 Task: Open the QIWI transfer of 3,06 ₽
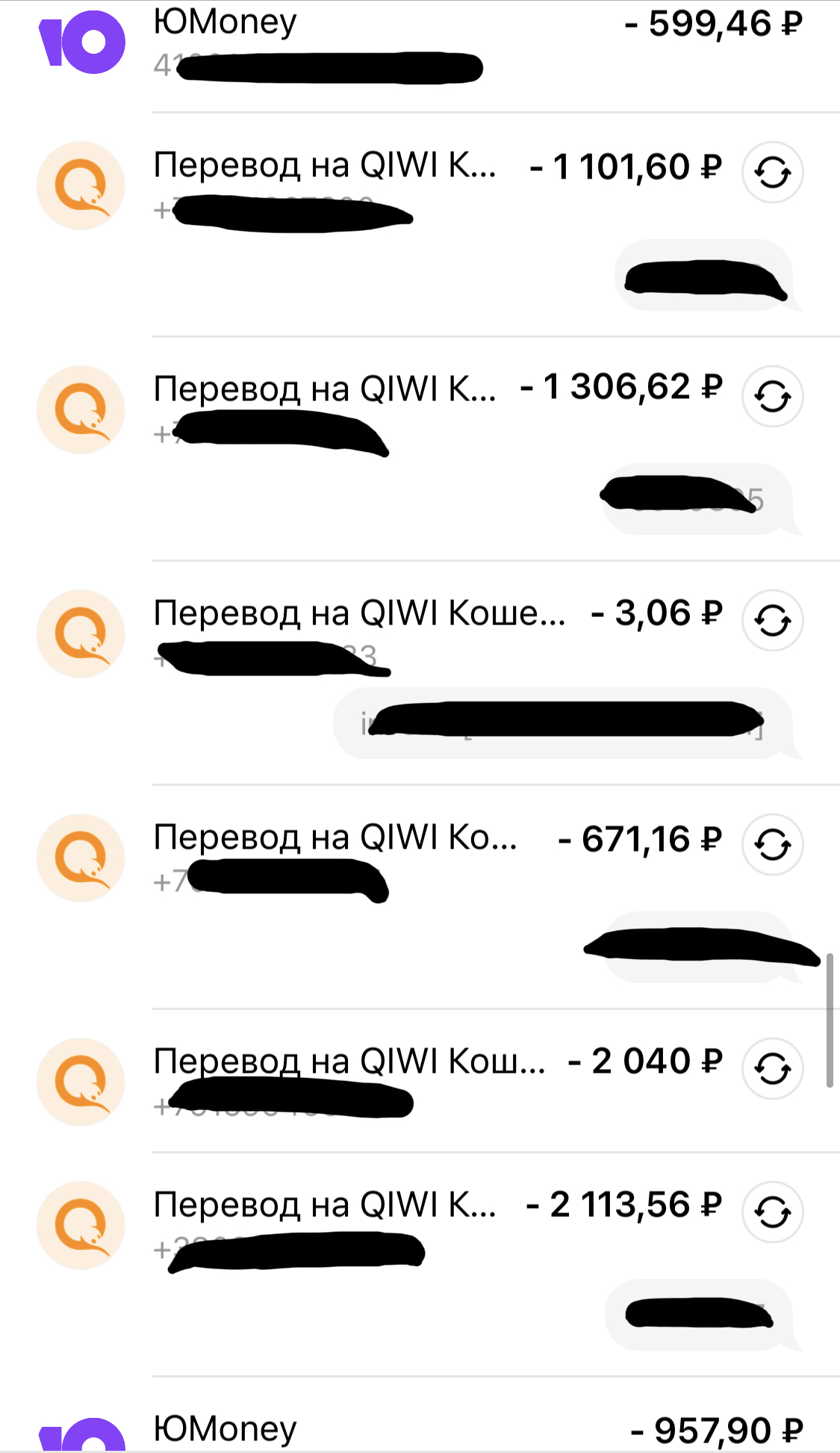(x=420, y=673)
